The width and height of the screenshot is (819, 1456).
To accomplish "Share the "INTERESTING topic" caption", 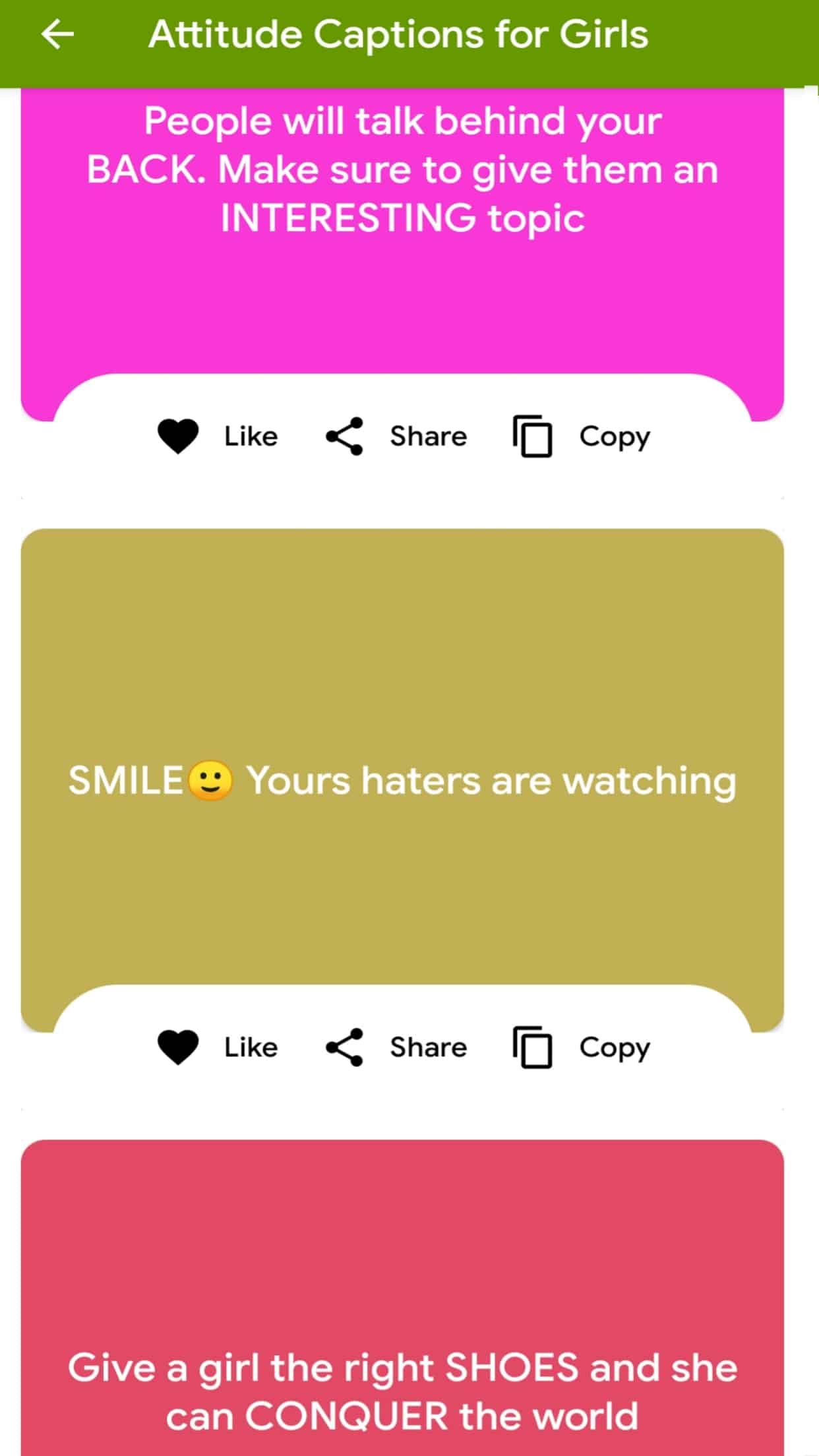I will coord(396,437).
